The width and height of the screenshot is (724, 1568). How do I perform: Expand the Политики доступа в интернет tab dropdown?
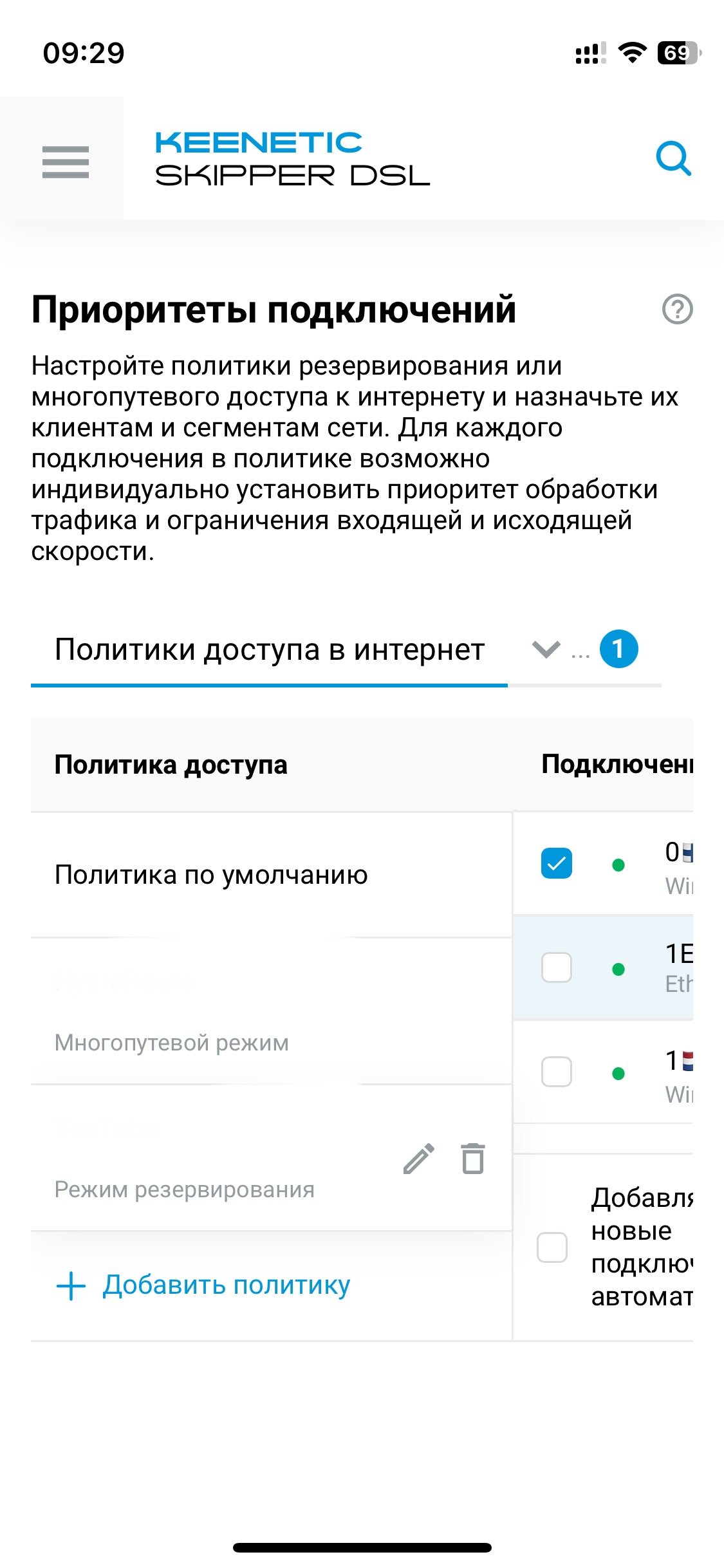pos(546,649)
